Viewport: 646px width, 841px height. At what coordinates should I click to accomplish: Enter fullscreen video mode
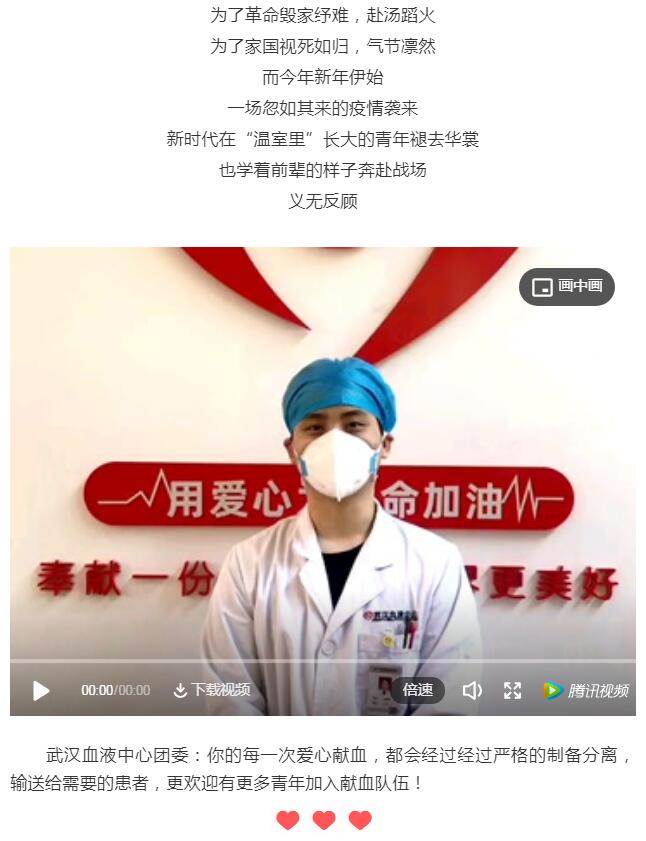click(512, 690)
